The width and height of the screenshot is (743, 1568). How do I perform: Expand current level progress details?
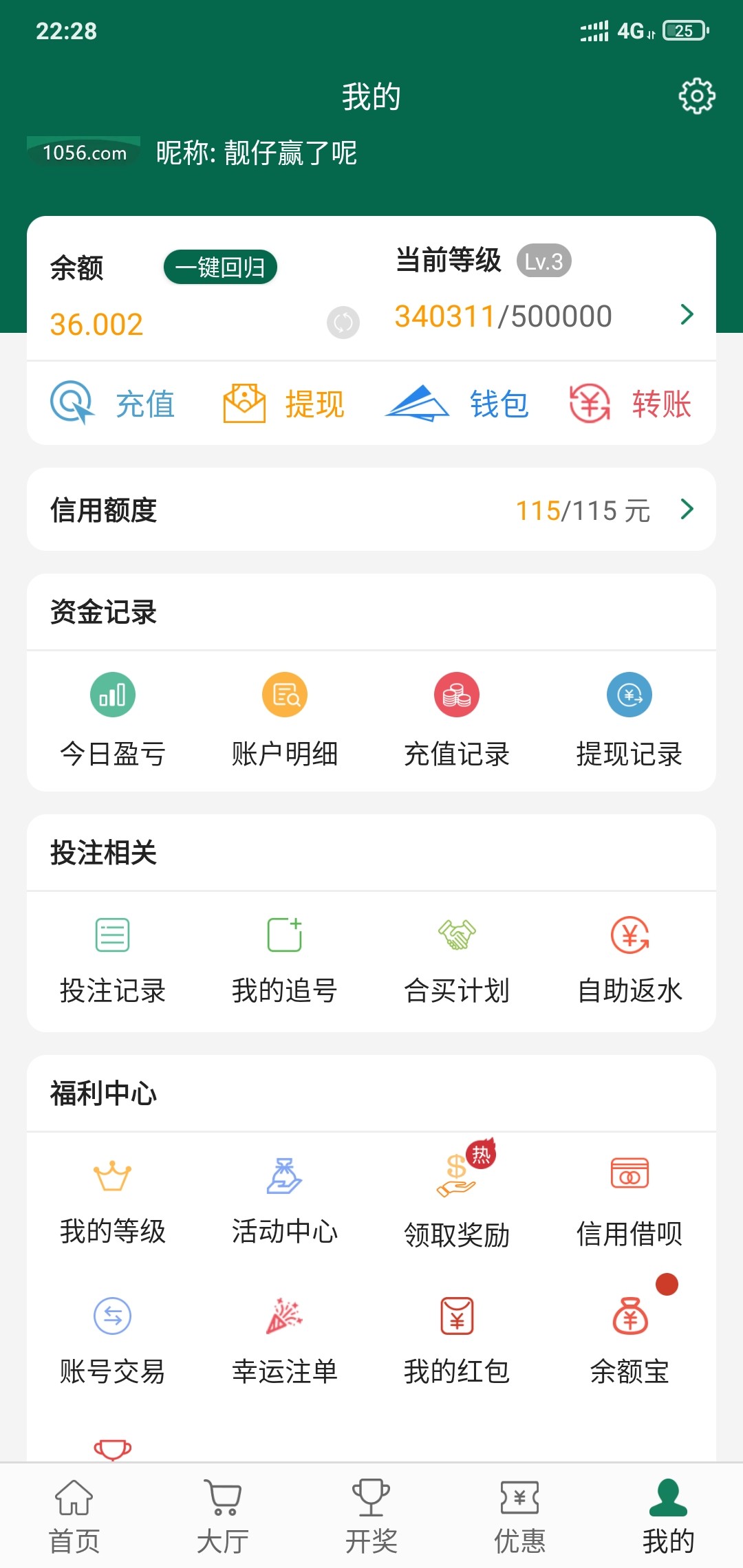click(686, 315)
